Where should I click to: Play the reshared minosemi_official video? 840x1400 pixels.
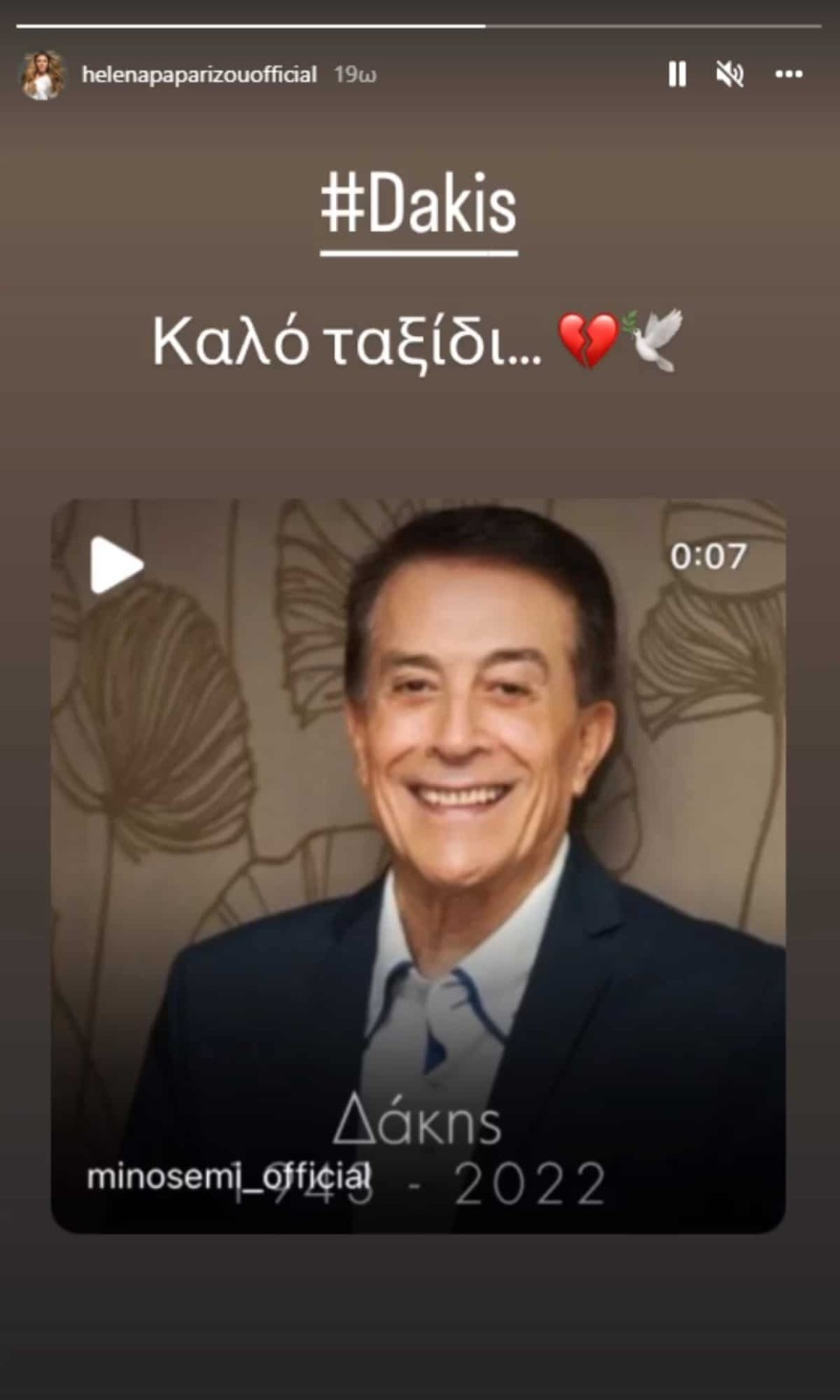pos(116,565)
